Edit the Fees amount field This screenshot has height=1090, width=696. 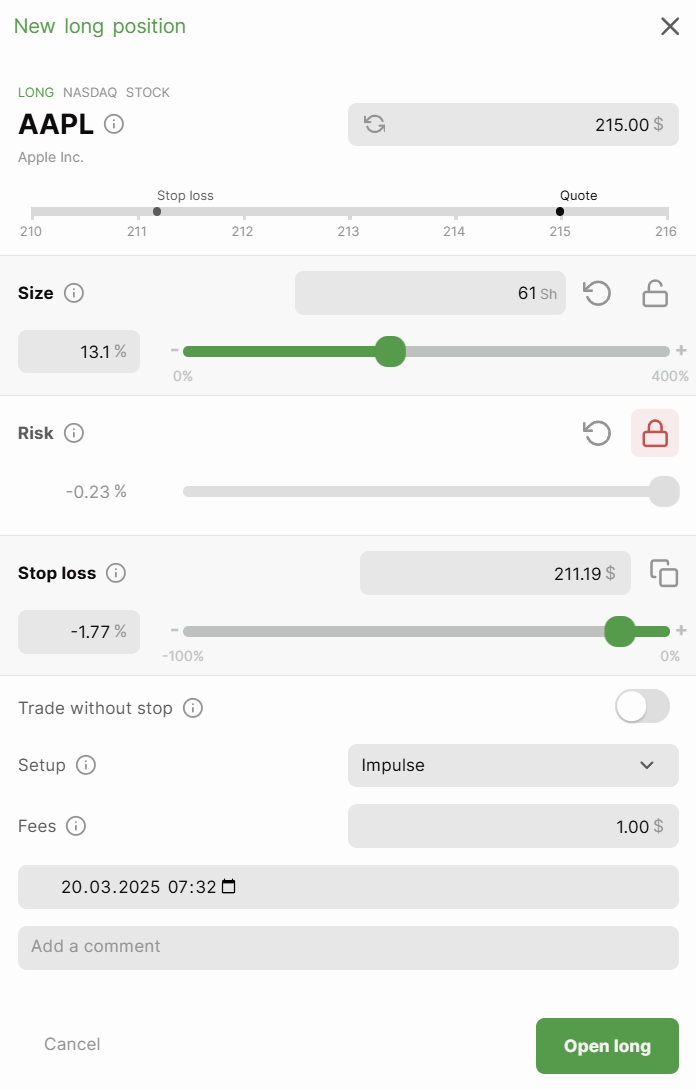512,827
